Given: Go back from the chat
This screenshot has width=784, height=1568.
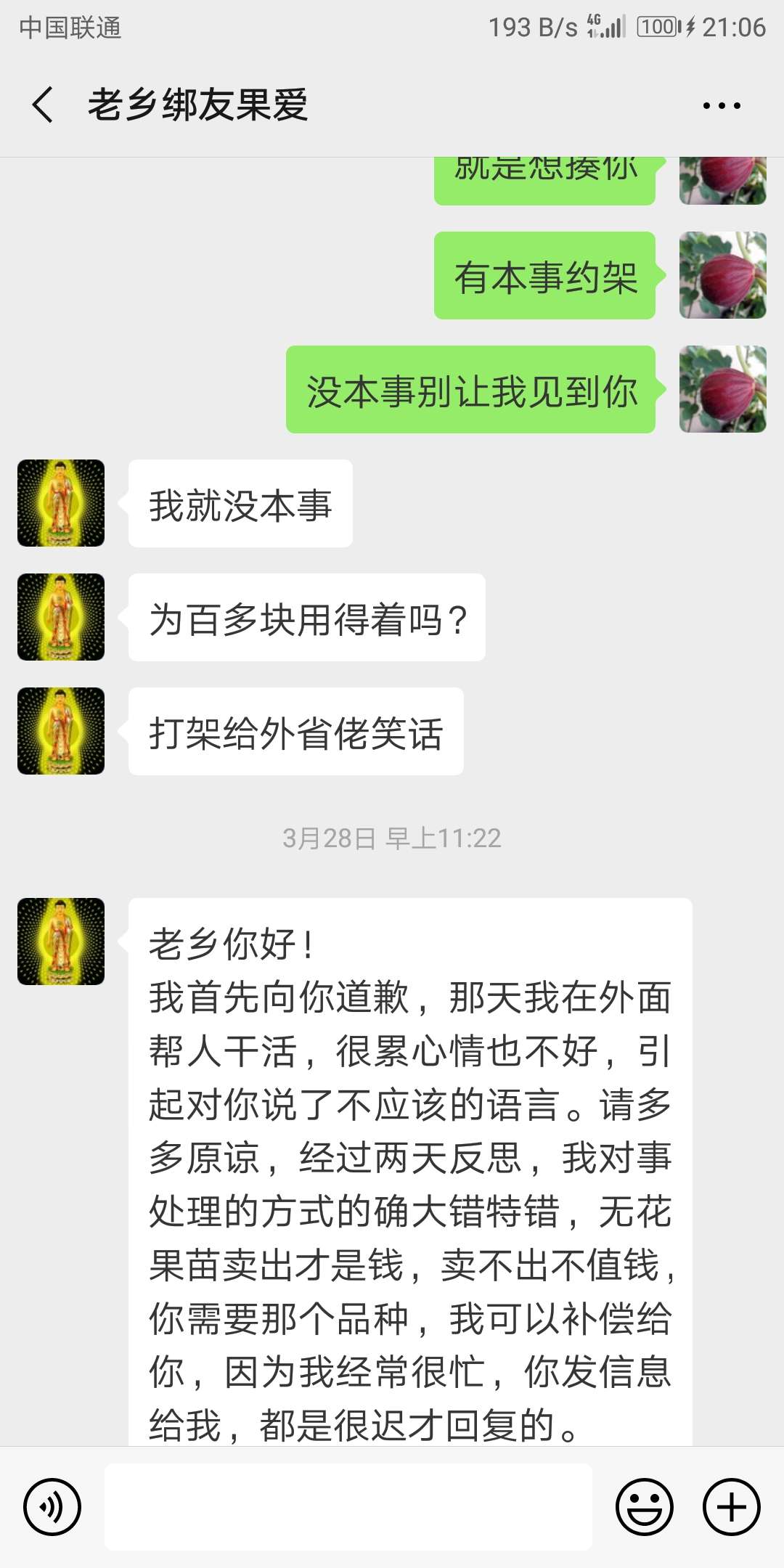Looking at the screenshot, I should 43,105.
